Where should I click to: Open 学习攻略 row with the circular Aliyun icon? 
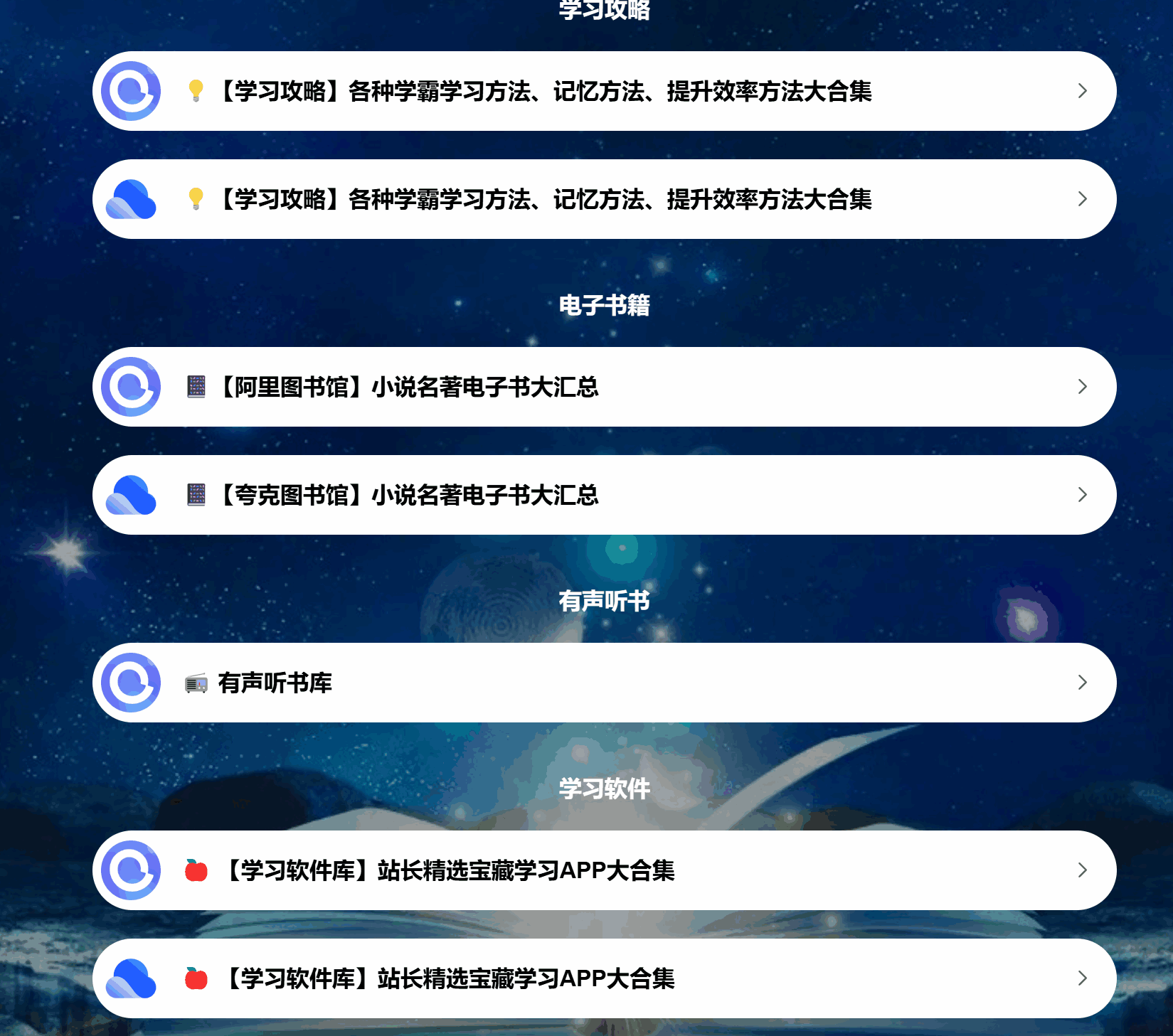pos(603,91)
